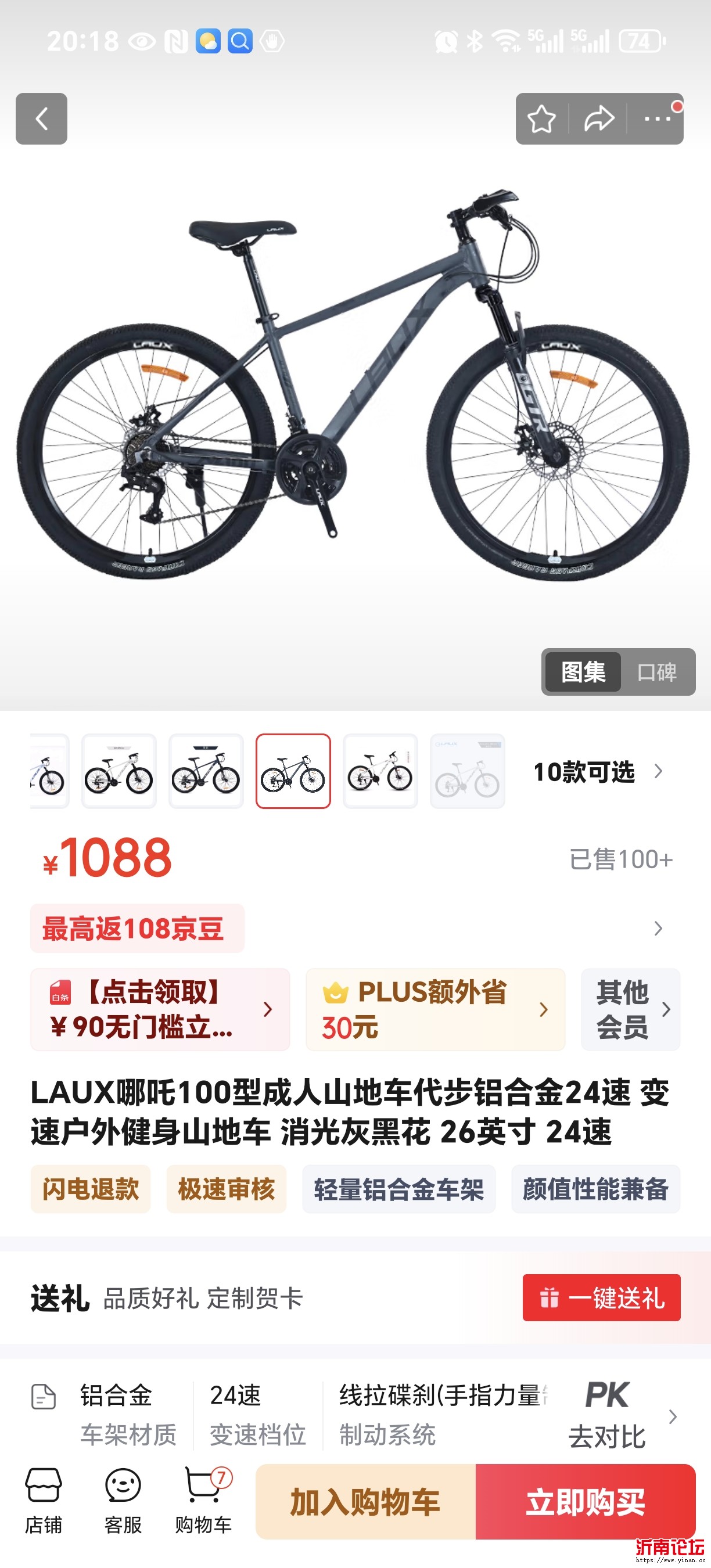Share this product listing
The height and width of the screenshot is (1568, 711).
[598, 118]
